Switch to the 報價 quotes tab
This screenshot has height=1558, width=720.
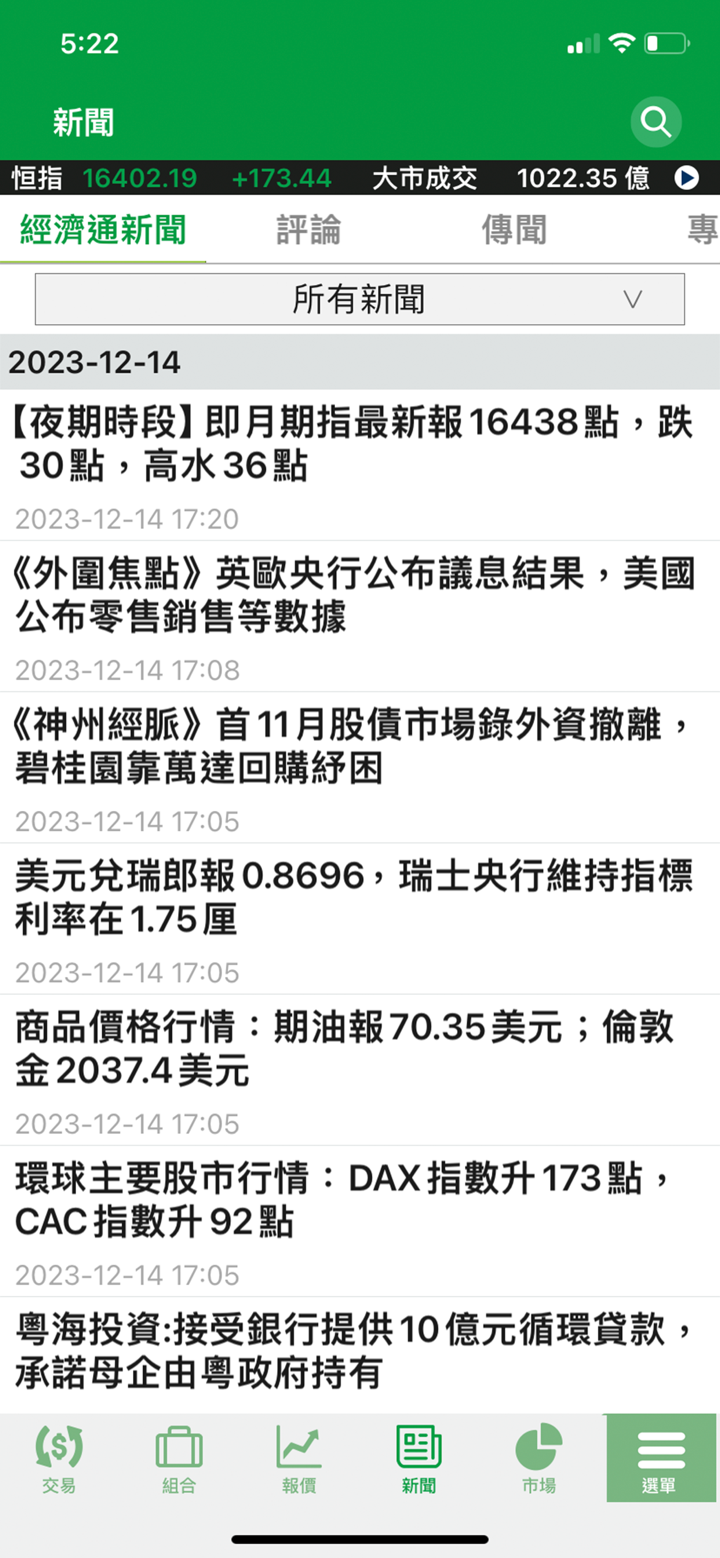click(x=299, y=1458)
